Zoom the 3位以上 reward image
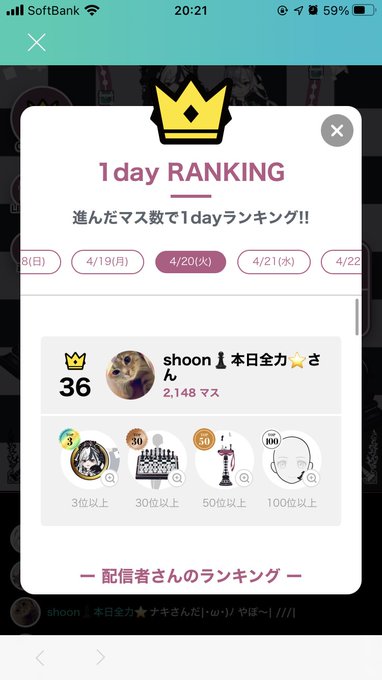 pos(110,478)
